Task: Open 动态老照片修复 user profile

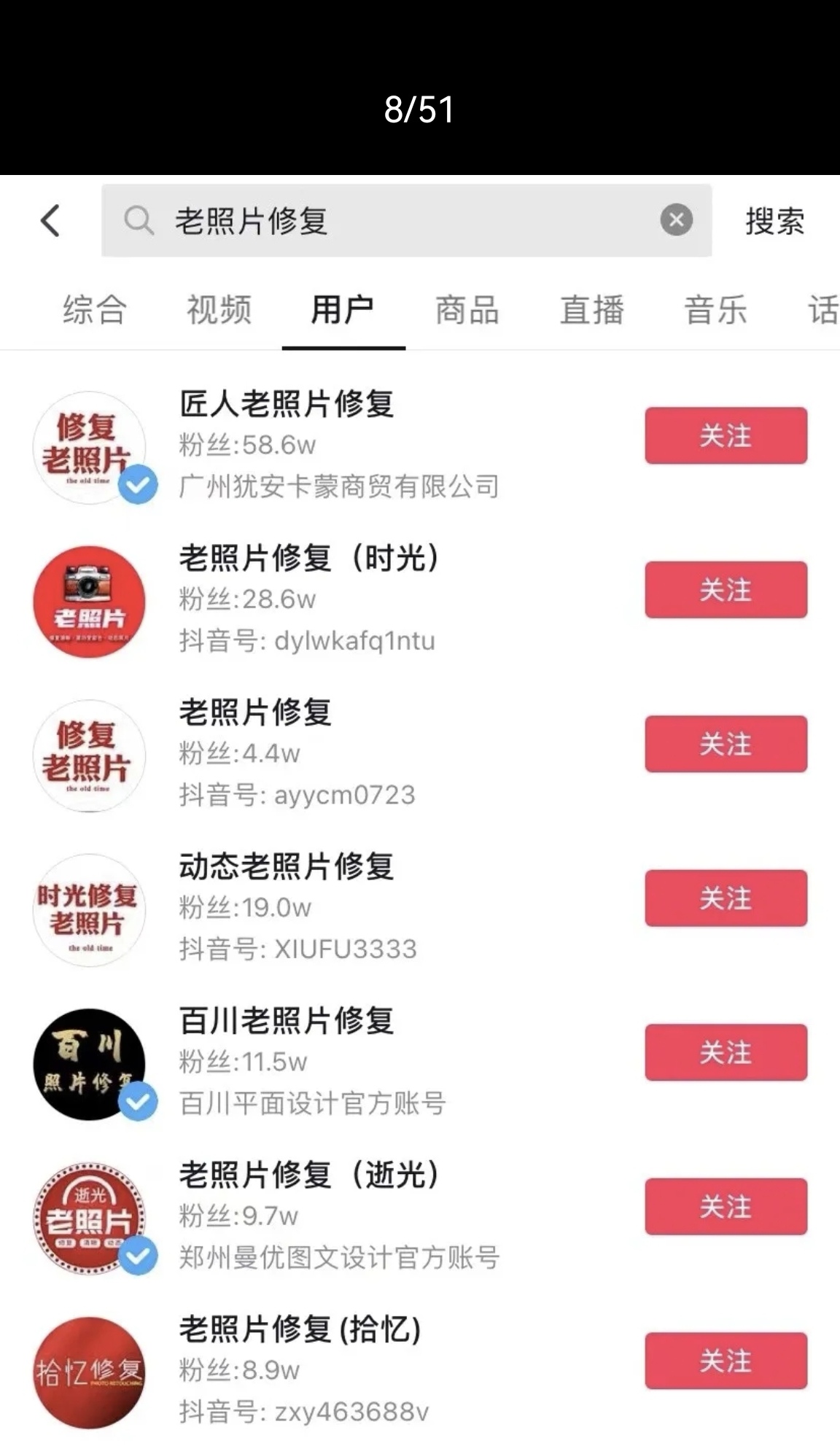Action: point(287,867)
